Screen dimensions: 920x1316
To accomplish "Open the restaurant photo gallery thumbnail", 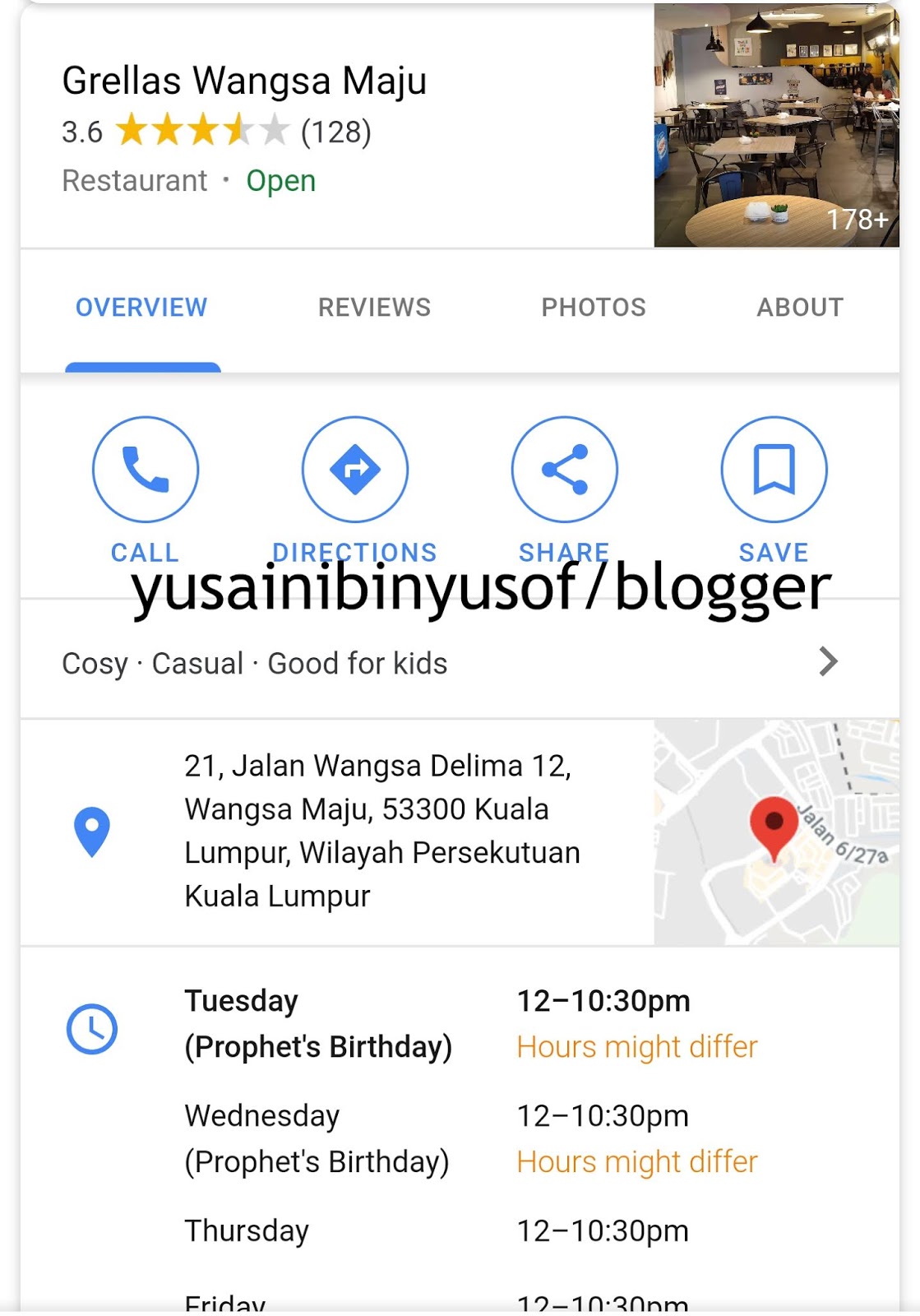I will (775, 125).
